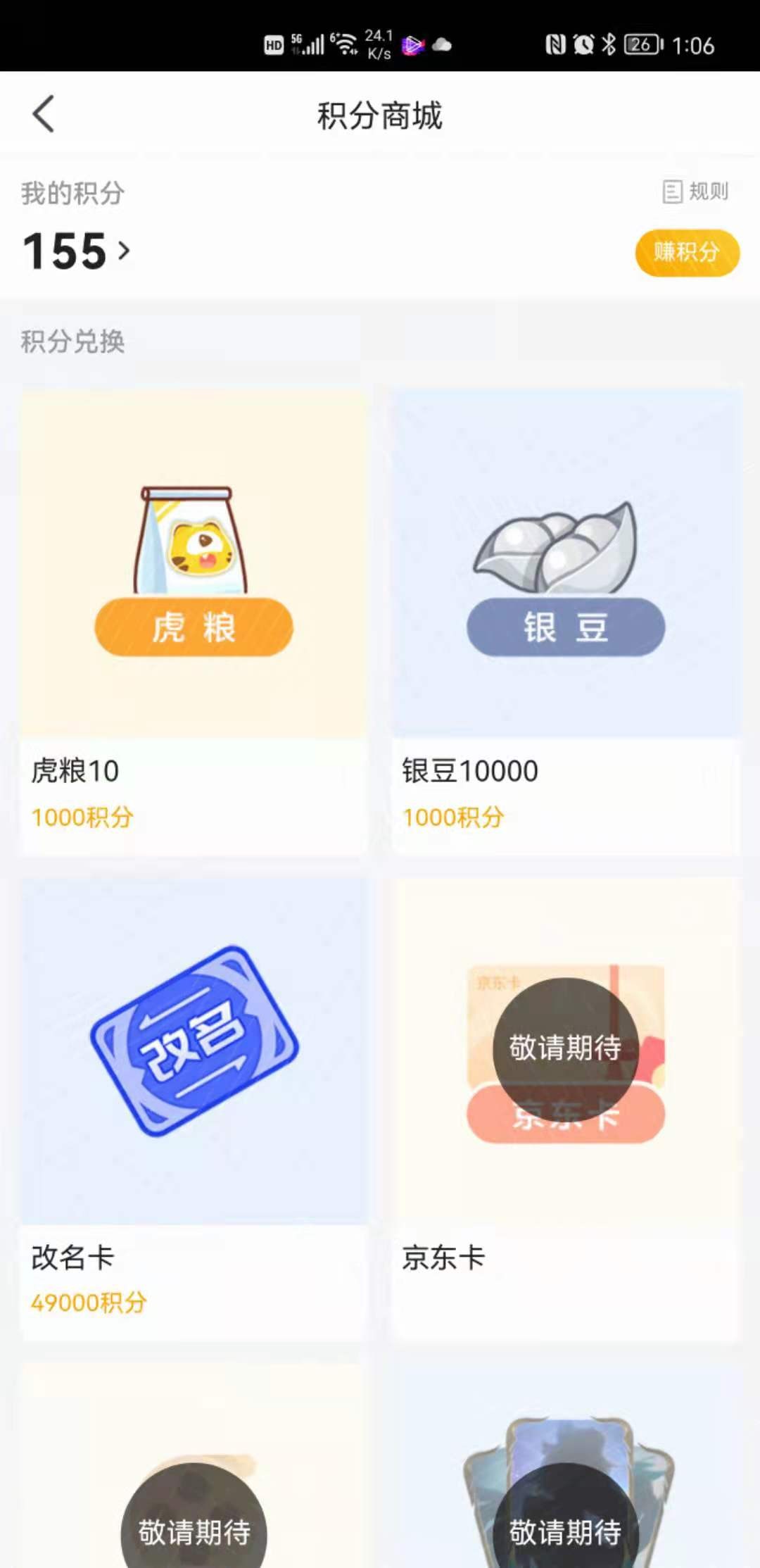The width and height of the screenshot is (760, 1568).
Task: Tap the 积分兑换 section header
Action: [x=72, y=343]
